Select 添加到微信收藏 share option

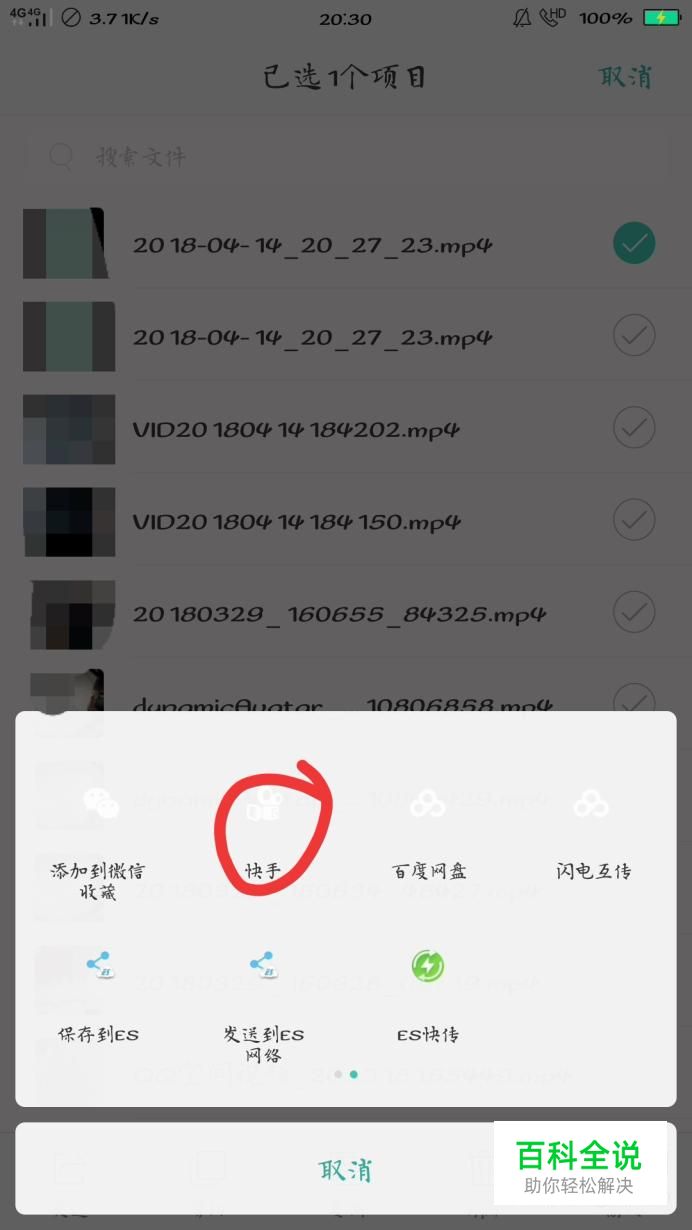(x=98, y=838)
